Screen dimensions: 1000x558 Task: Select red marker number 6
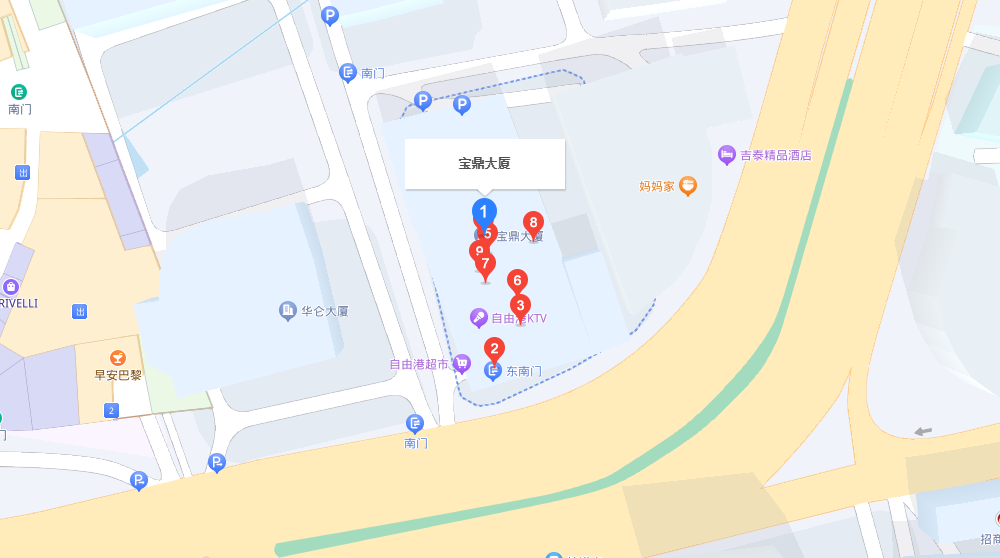coord(517,282)
